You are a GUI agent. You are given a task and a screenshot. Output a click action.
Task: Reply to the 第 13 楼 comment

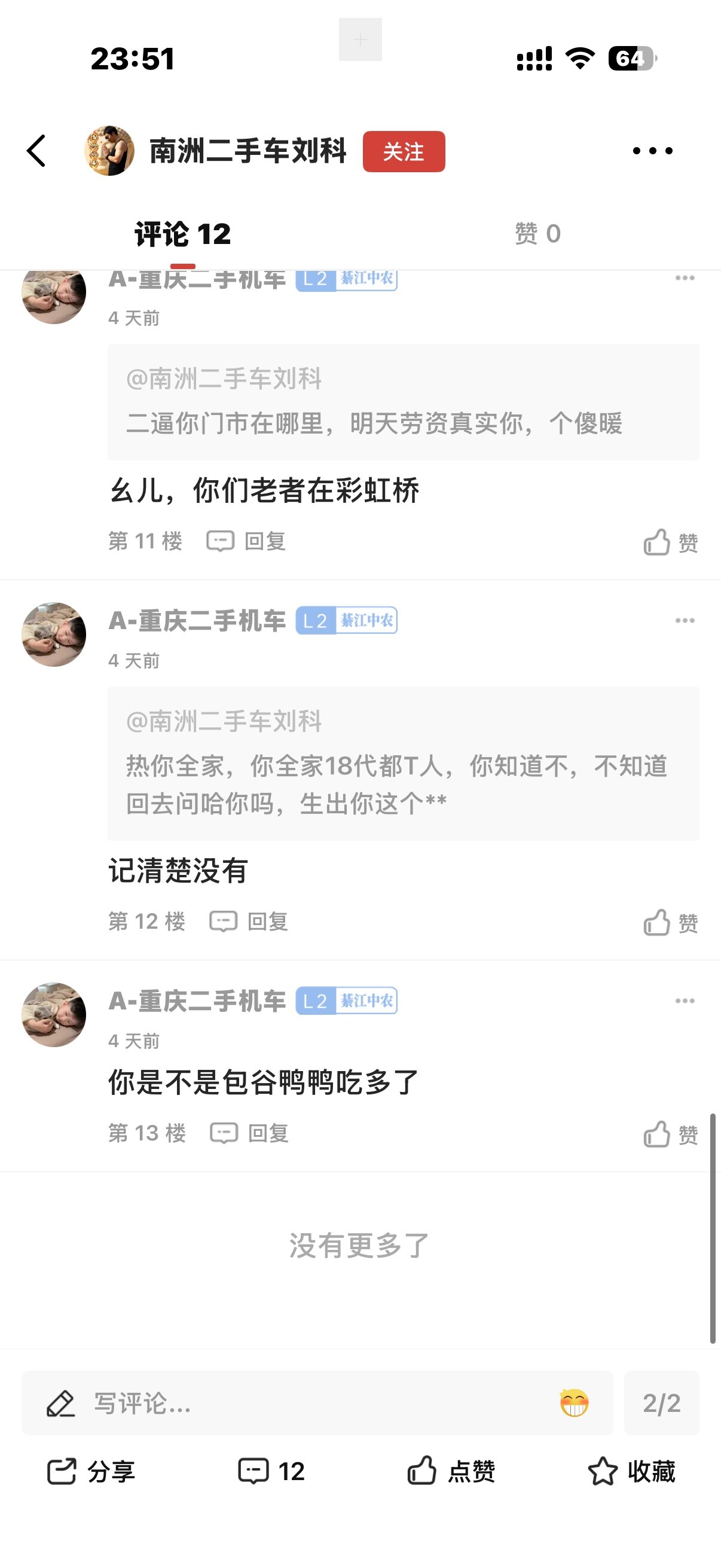[x=249, y=1133]
